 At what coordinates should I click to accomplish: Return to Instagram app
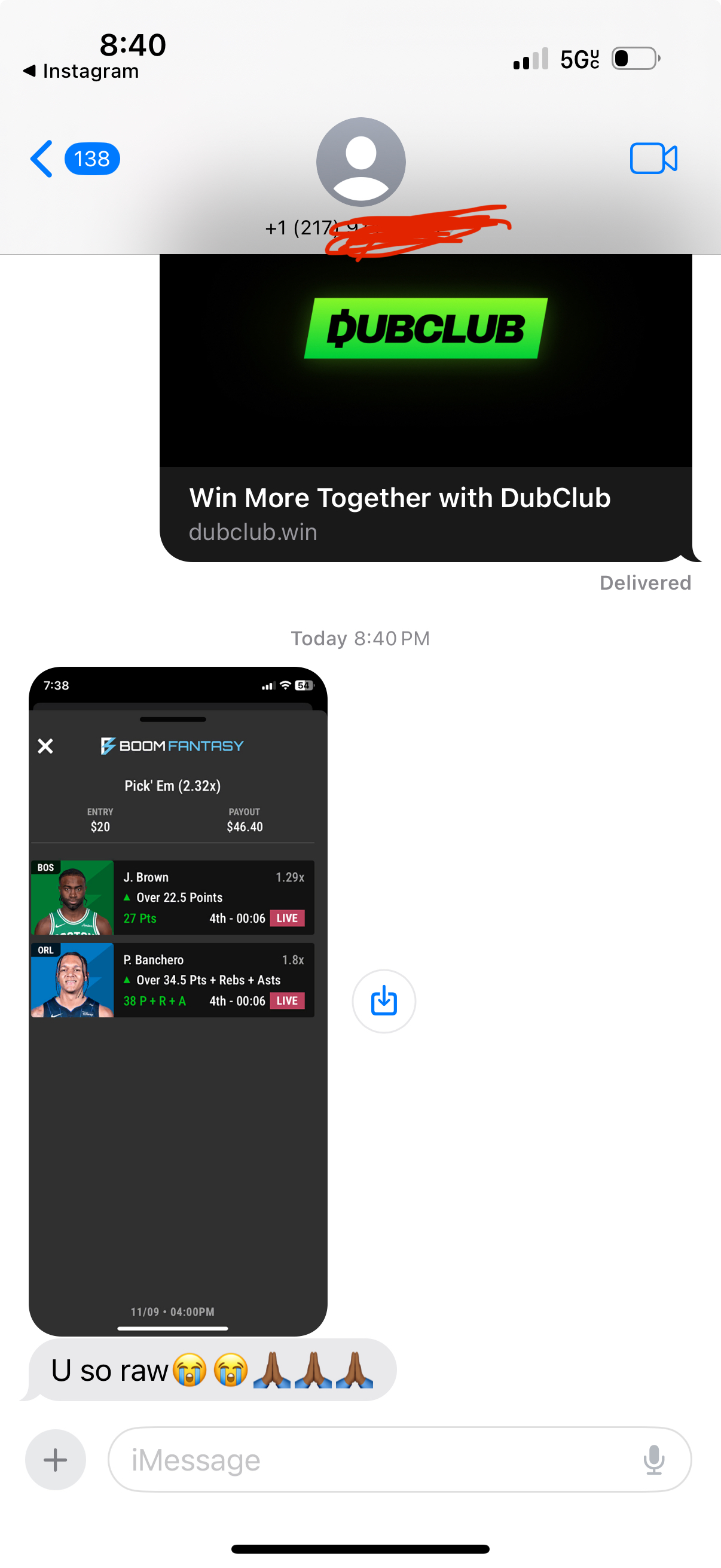click(80, 71)
